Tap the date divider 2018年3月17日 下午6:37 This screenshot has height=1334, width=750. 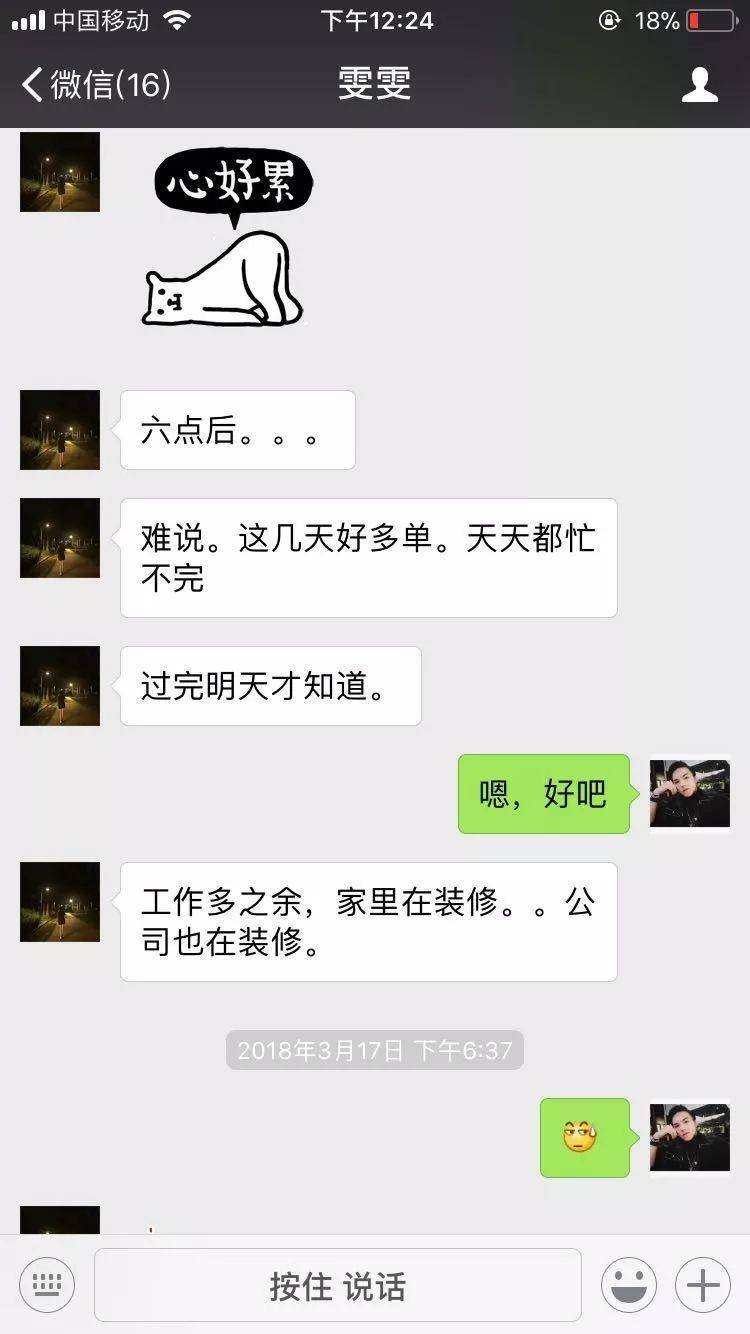(374, 1050)
